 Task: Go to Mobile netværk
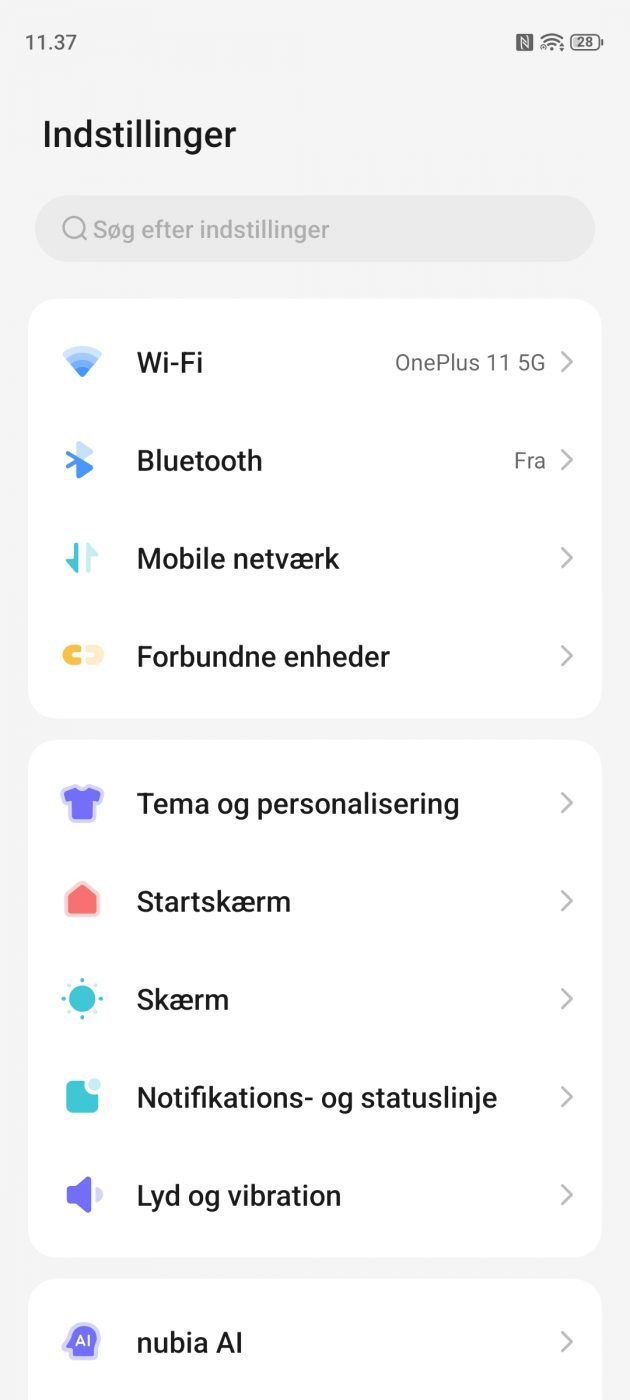tap(314, 558)
